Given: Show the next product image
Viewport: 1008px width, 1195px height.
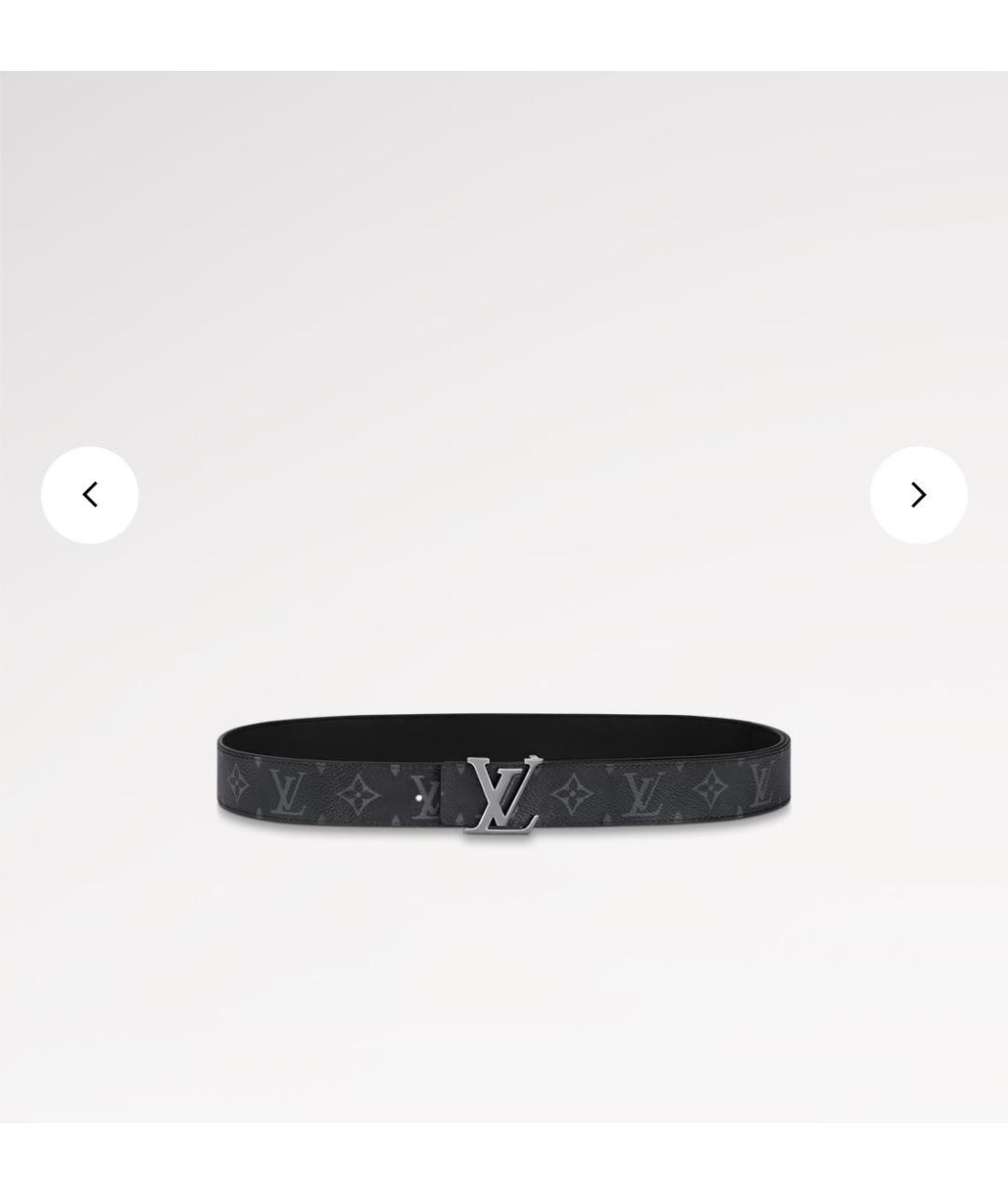Looking at the screenshot, I should tap(918, 495).
